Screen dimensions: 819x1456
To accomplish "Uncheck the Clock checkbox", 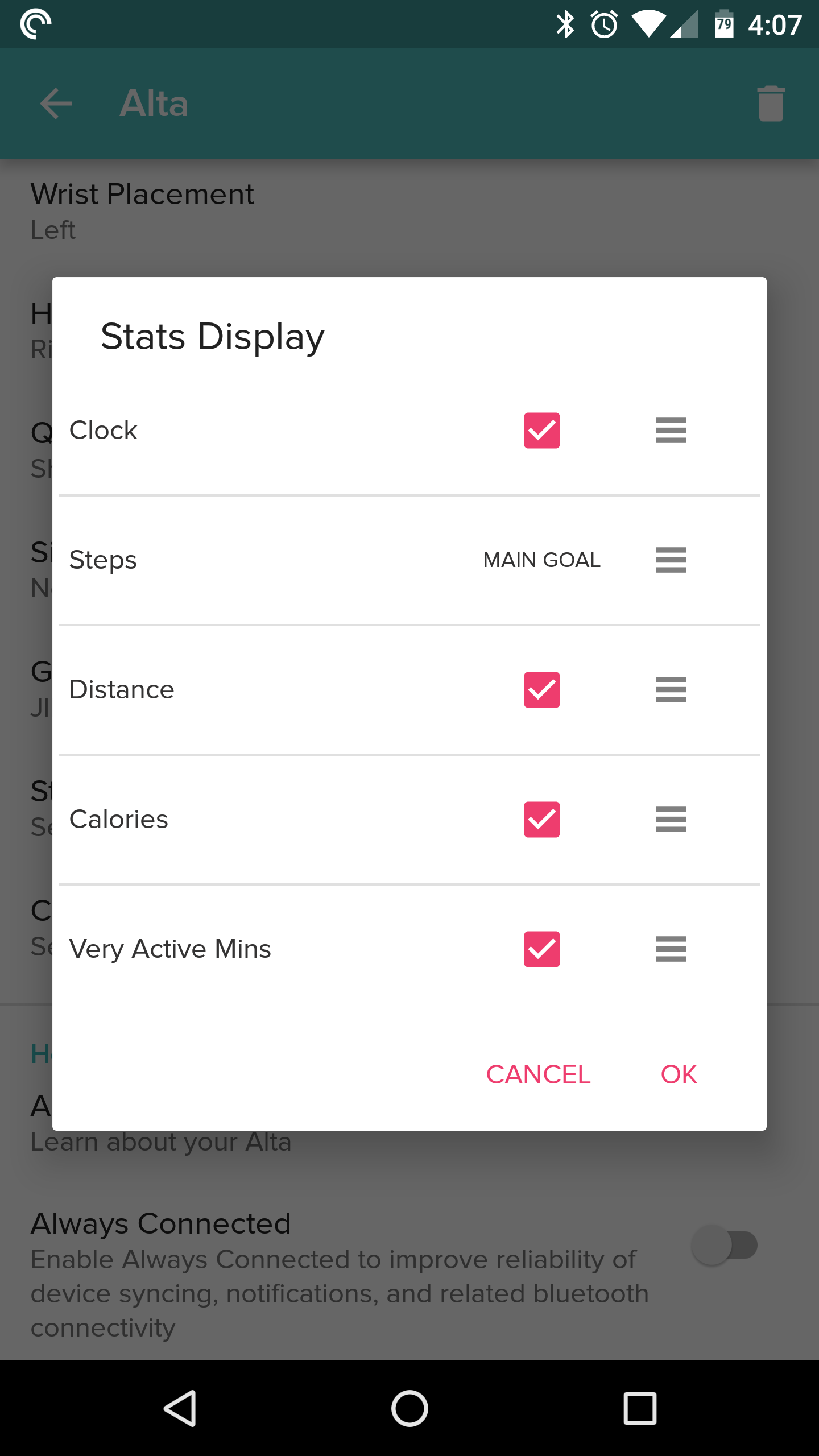I will pyautogui.click(x=541, y=431).
